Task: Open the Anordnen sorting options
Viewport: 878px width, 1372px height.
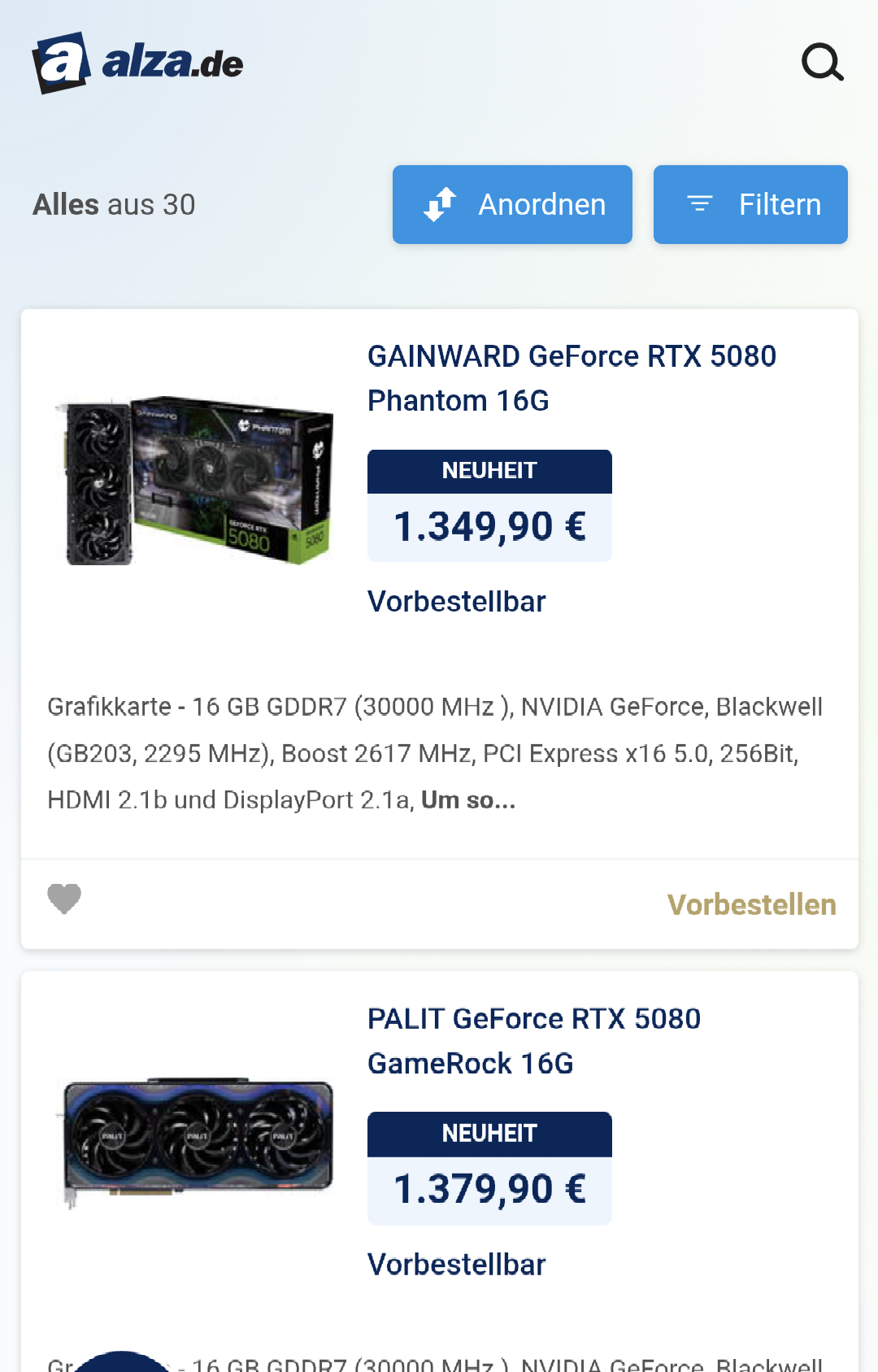Action: coord(512,205)
